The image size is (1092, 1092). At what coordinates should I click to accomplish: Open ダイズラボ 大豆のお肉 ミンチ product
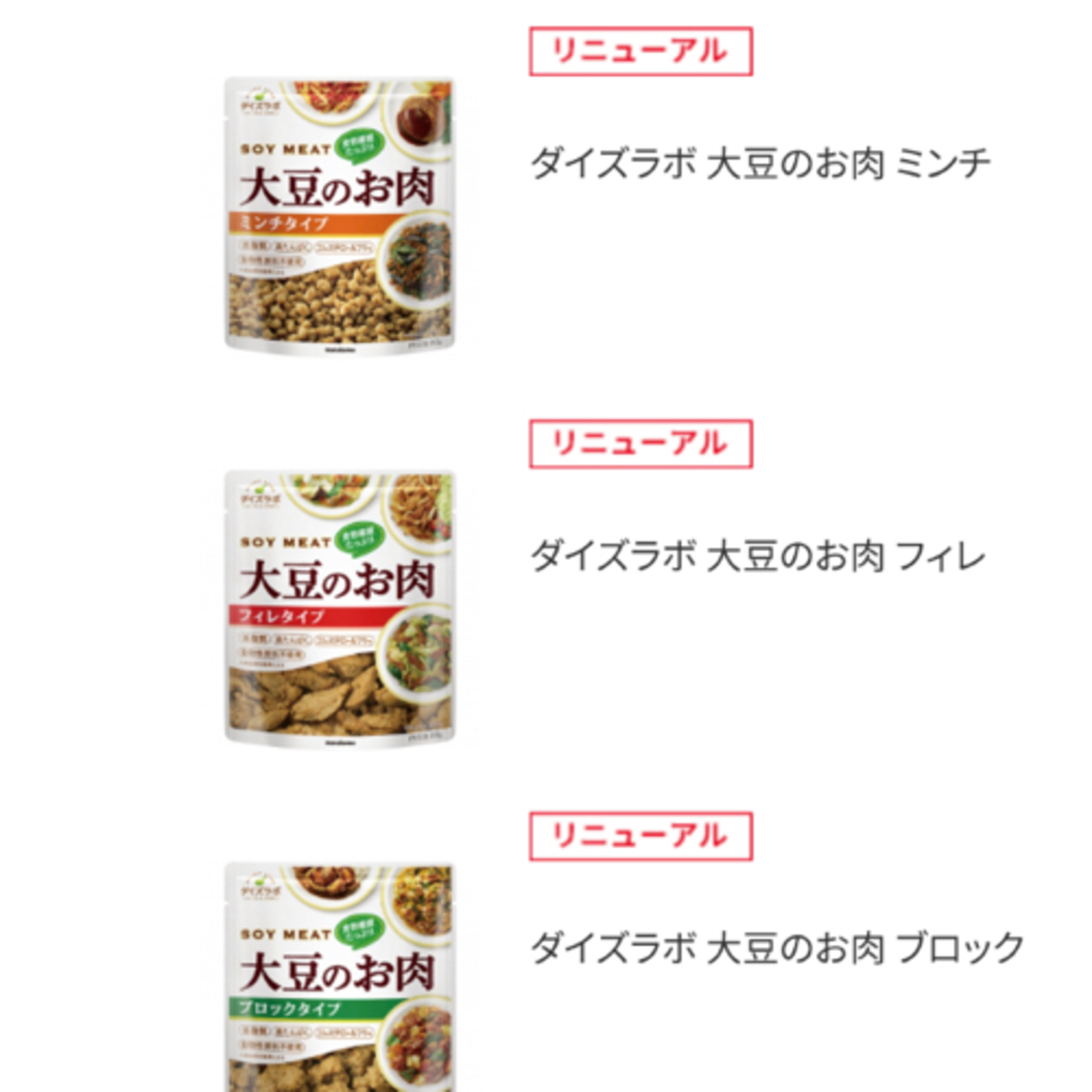click(760, 163)
